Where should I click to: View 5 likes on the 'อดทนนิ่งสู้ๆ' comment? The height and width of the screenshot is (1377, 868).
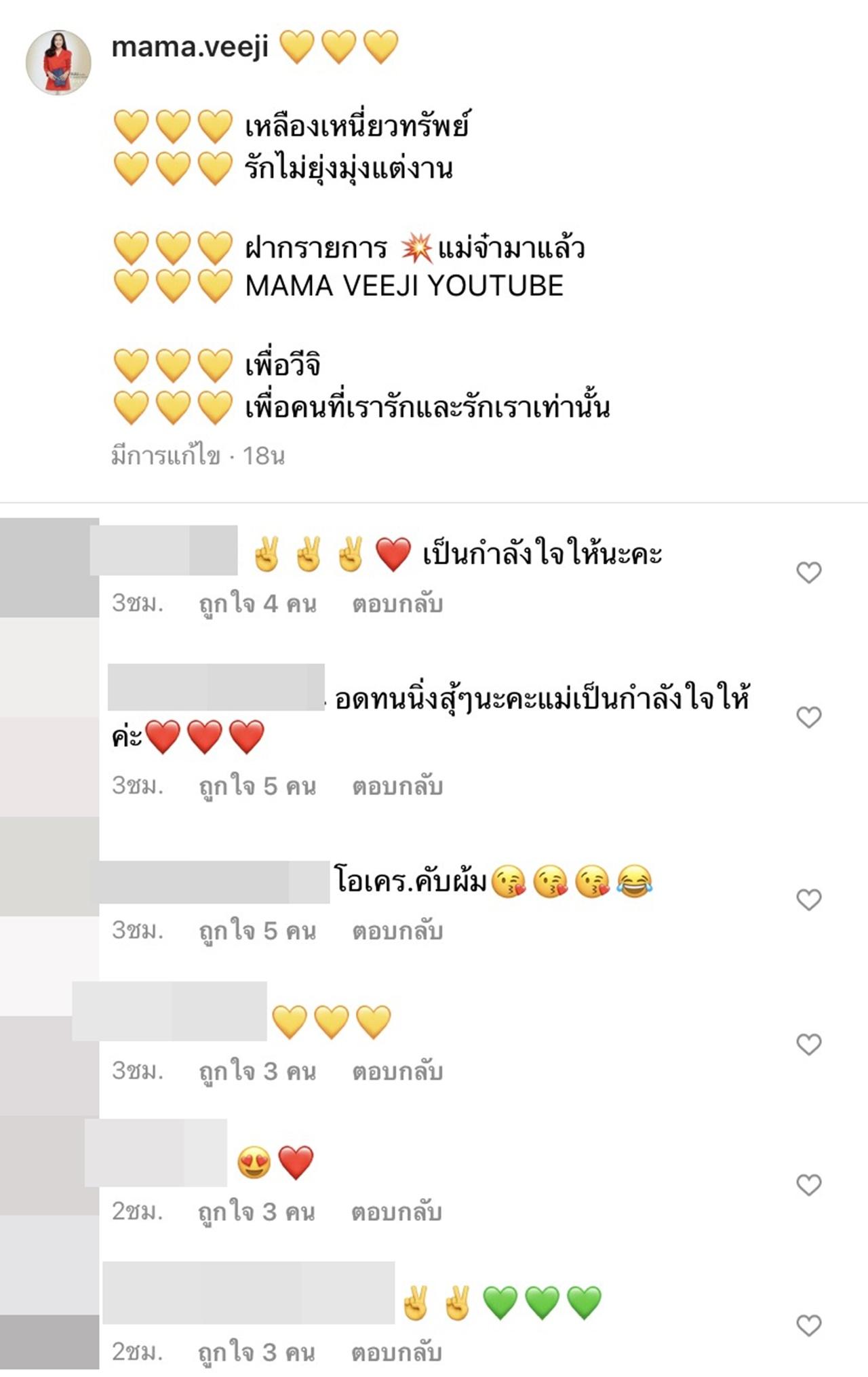coord(258,786)
